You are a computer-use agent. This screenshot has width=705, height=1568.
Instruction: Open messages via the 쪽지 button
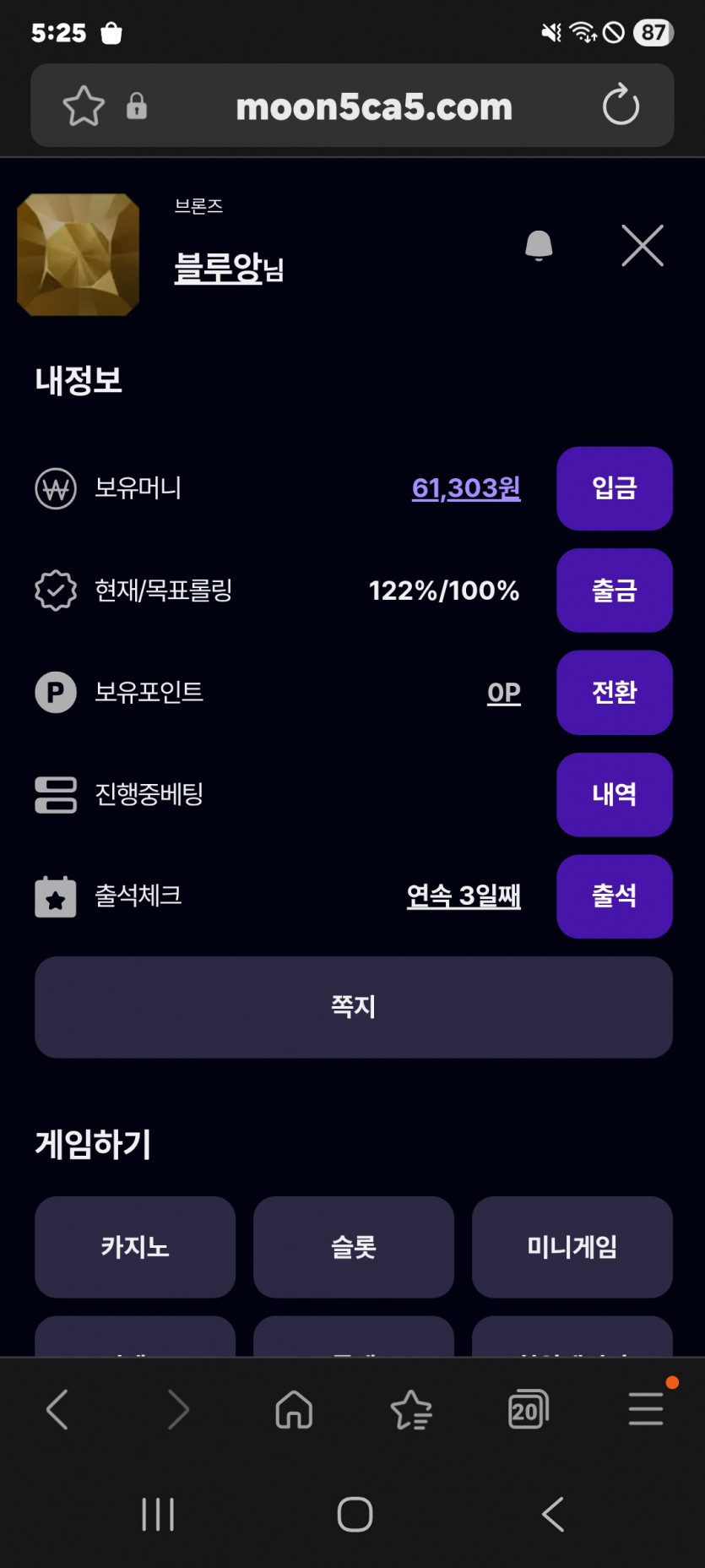pyautogui.click(x=352, y=1007)
